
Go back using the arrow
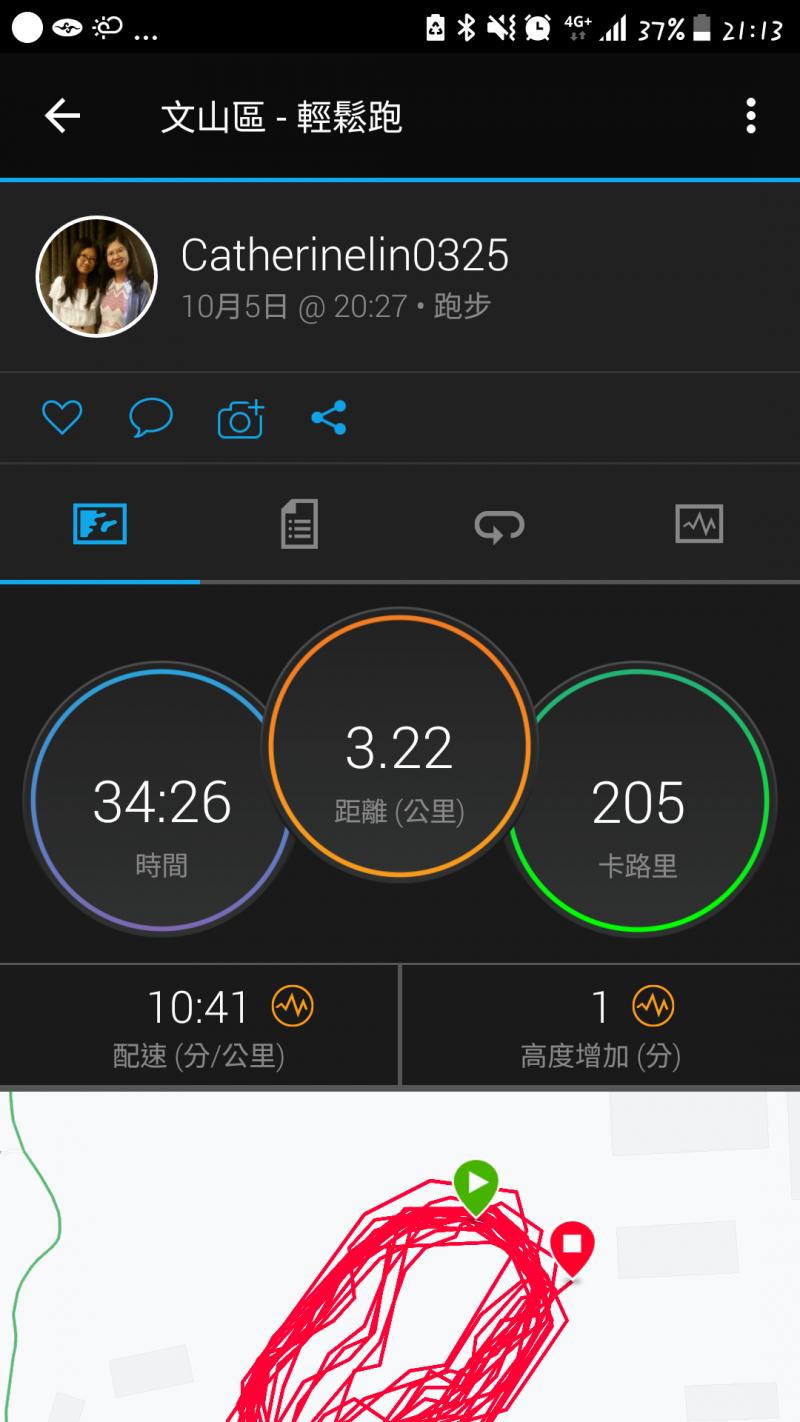[x=62, y=117]
